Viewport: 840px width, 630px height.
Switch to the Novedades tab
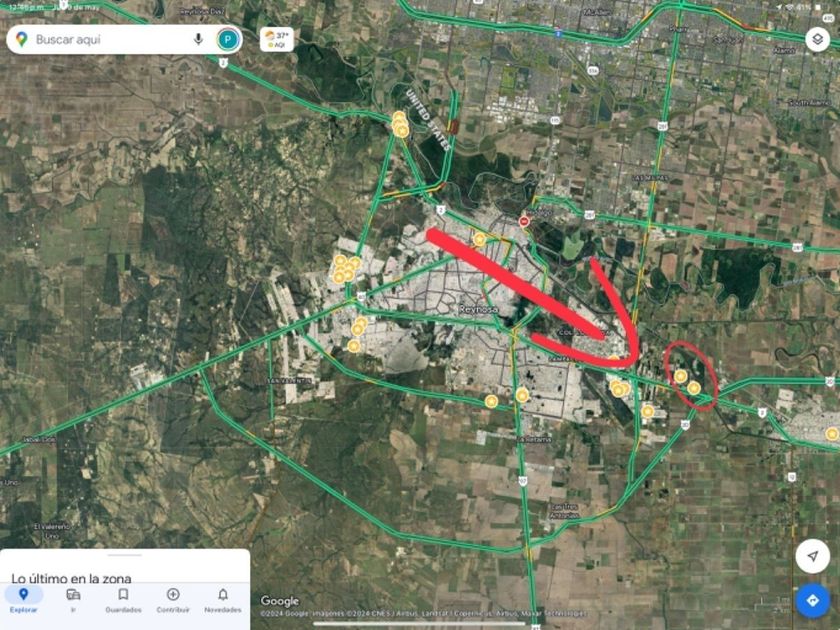point(223,600)
